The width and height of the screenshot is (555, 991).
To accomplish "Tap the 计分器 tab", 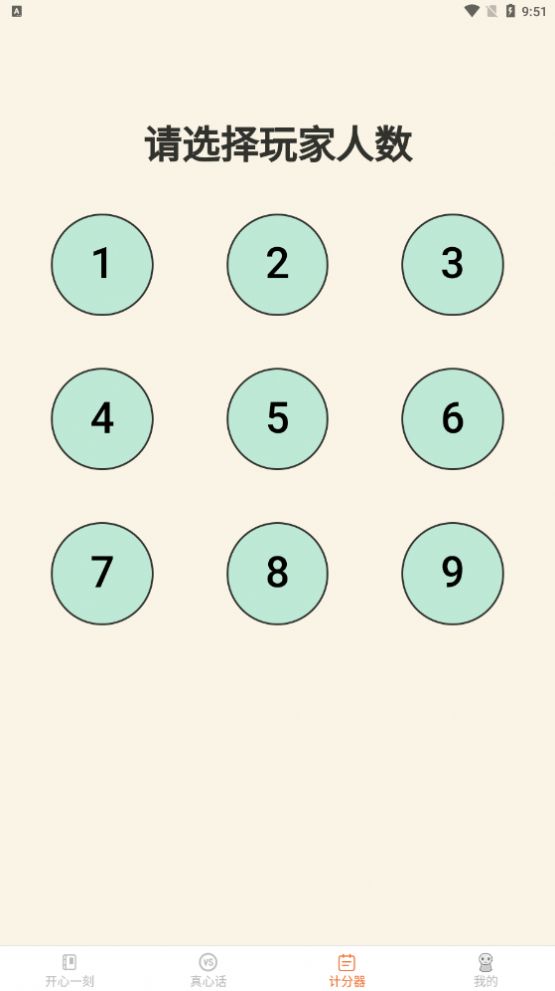I will point(346,970).
